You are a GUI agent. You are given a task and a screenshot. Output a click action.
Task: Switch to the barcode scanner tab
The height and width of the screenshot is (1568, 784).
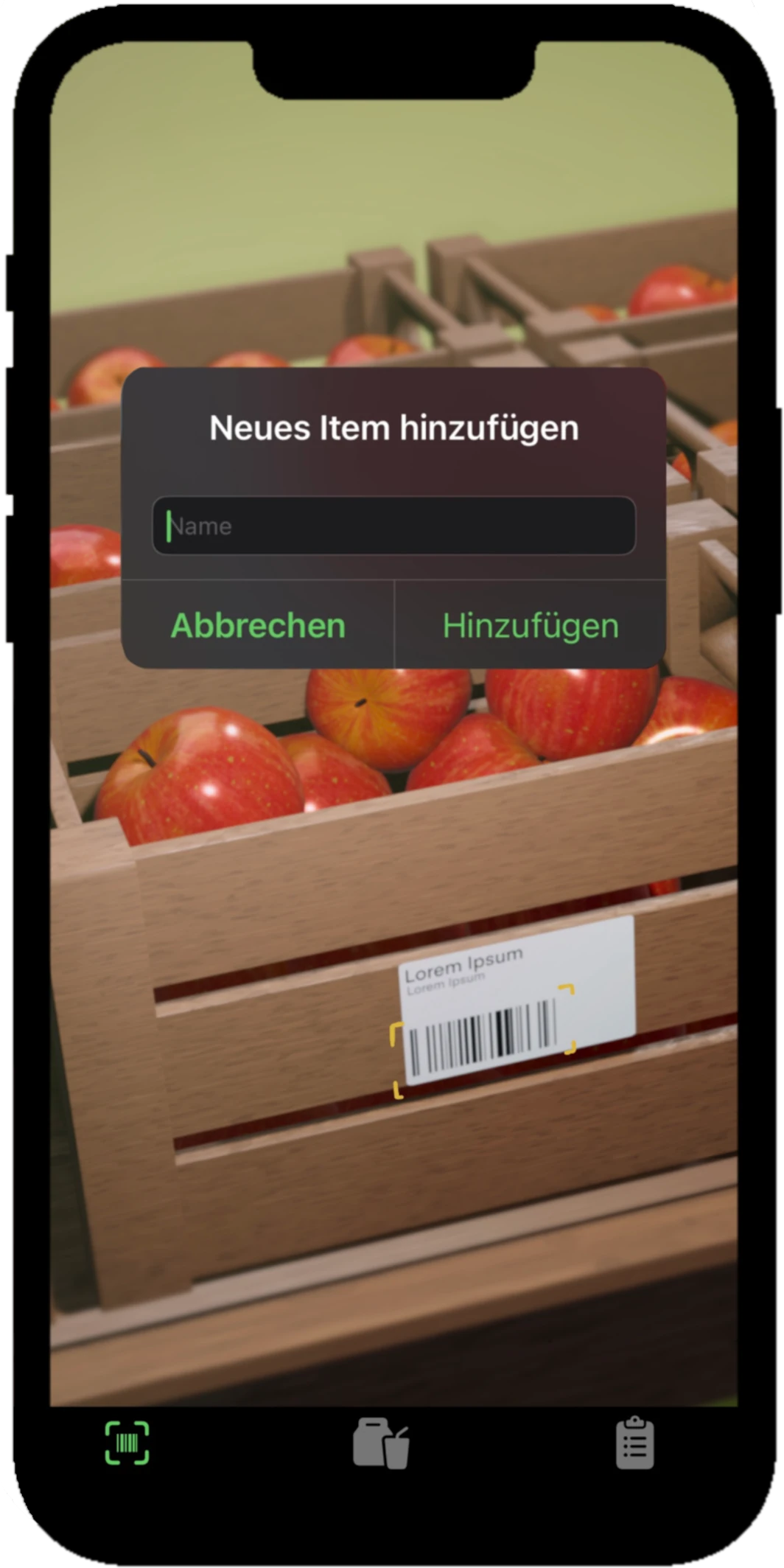click(127, 1443)
